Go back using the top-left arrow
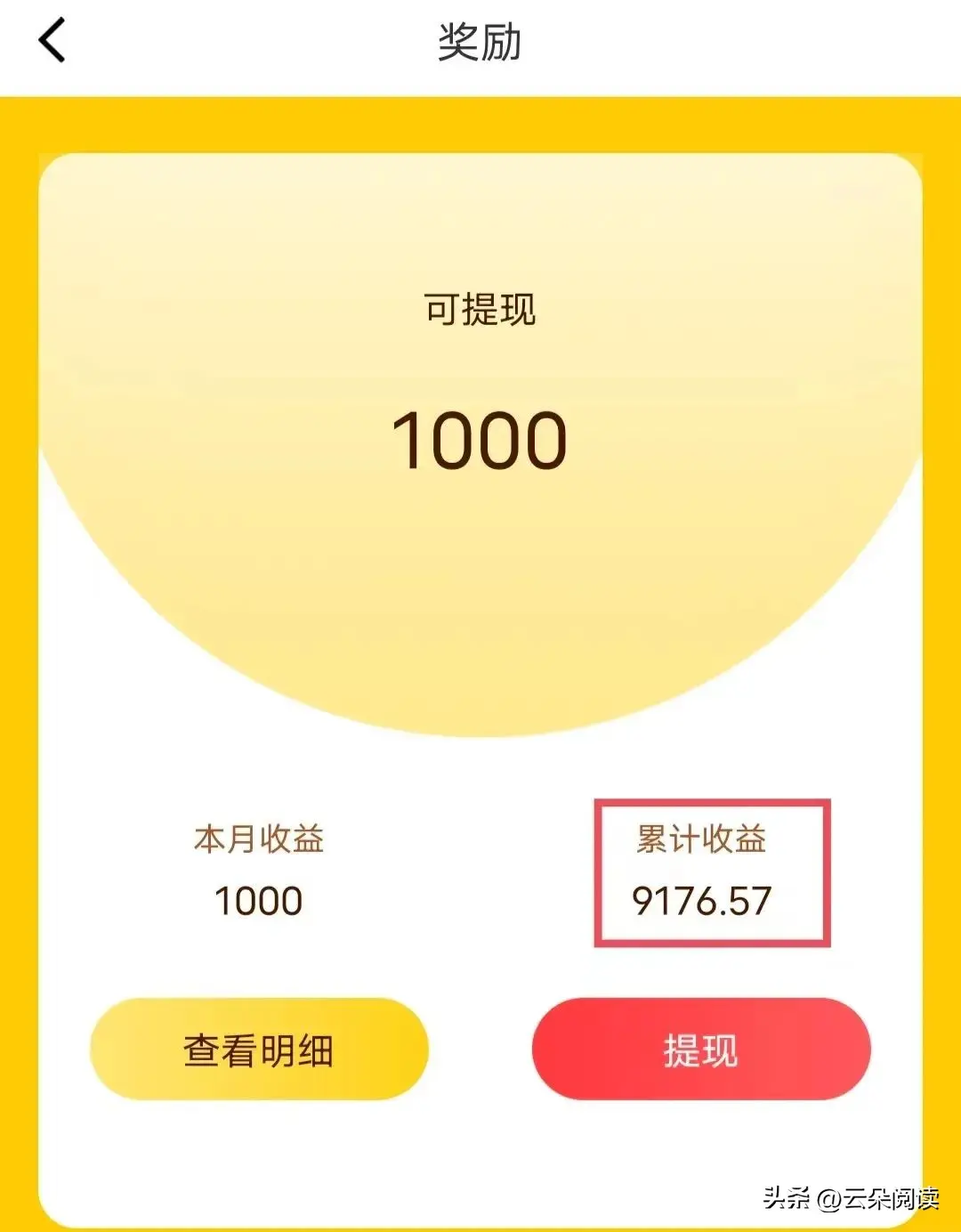 (x=52, y=42)
